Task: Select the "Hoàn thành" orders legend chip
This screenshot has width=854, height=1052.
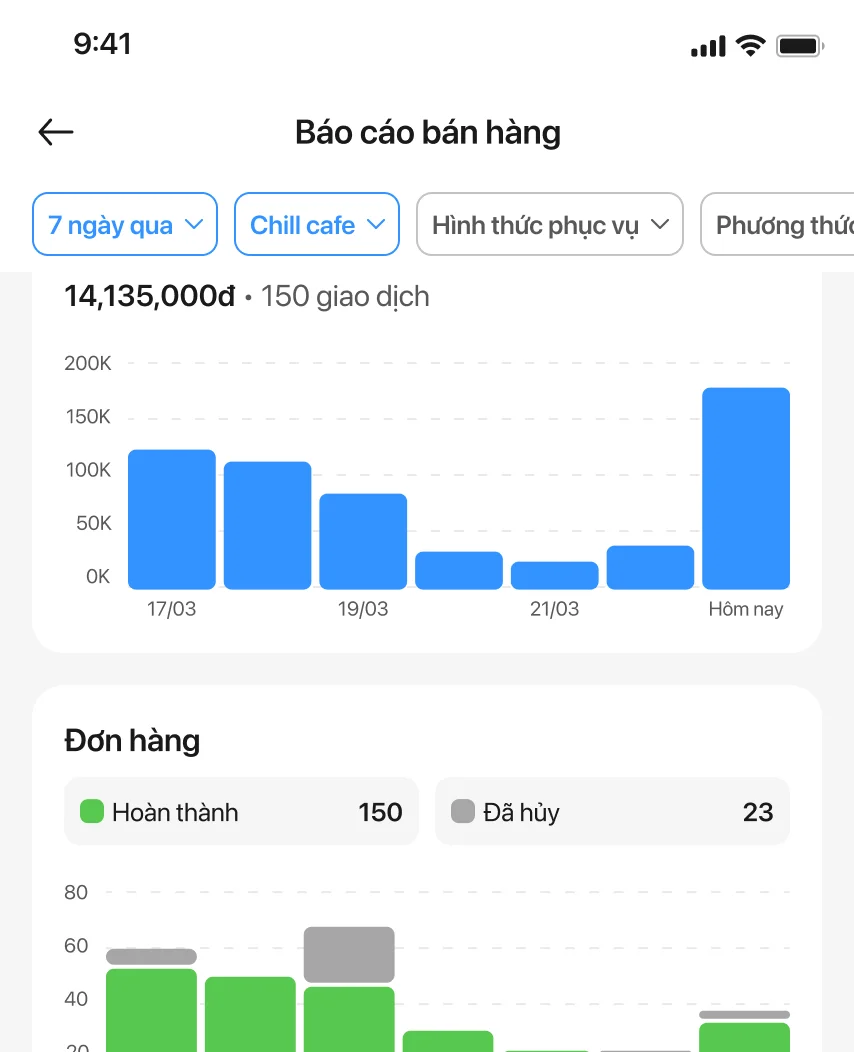Action: tap(241, 811)
